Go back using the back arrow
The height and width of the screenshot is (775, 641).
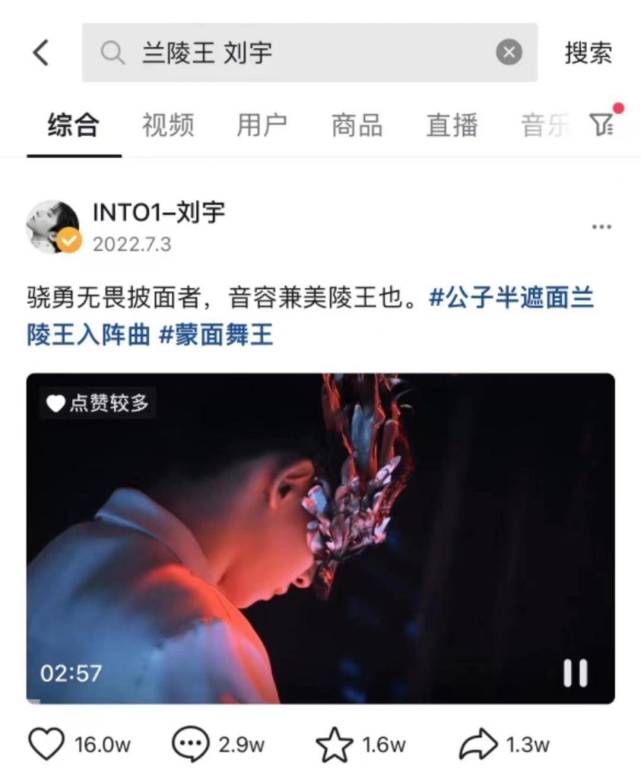pos(40,52)
